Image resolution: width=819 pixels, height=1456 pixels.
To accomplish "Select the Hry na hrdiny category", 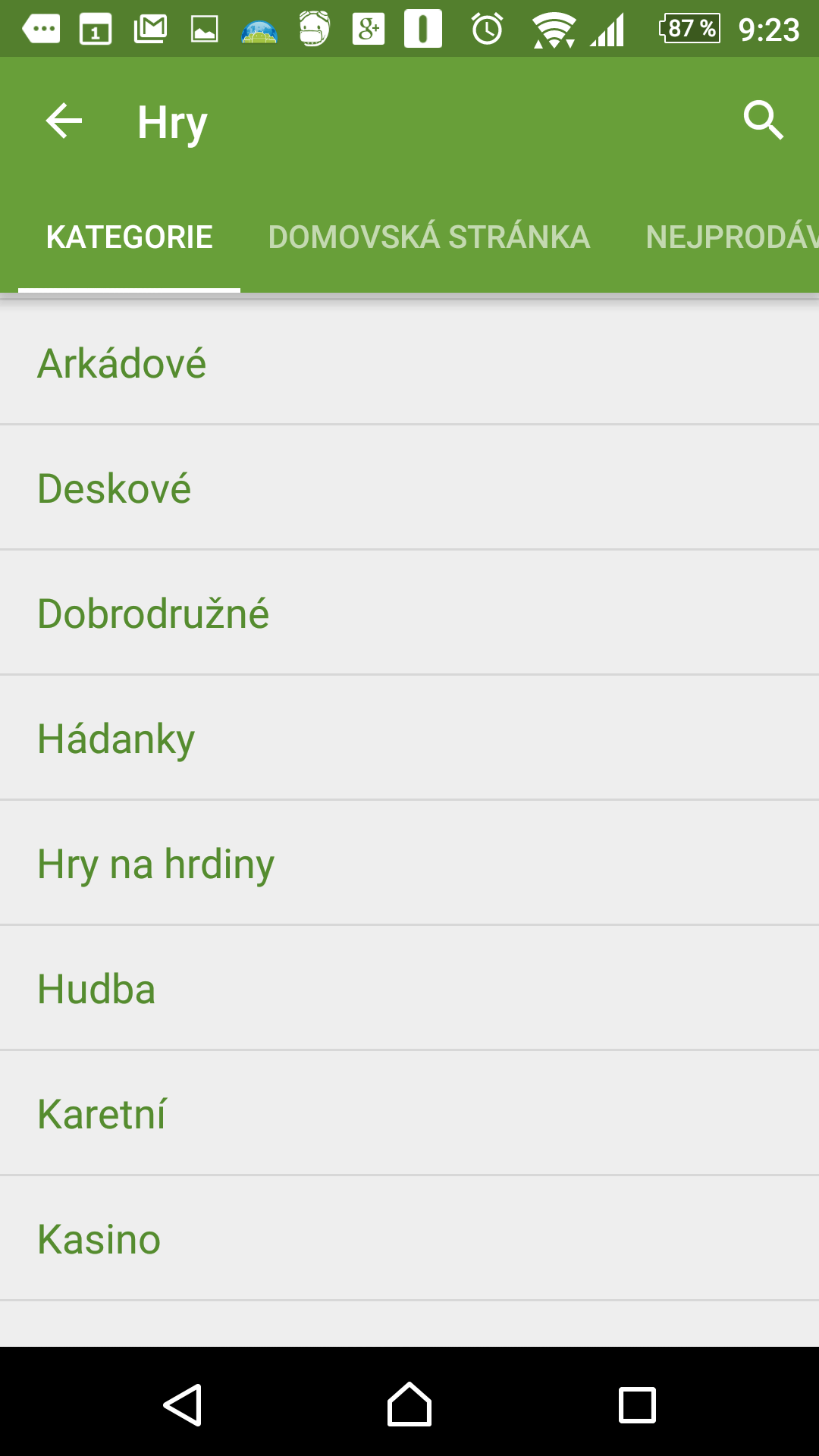I will [x=409, y=863].
